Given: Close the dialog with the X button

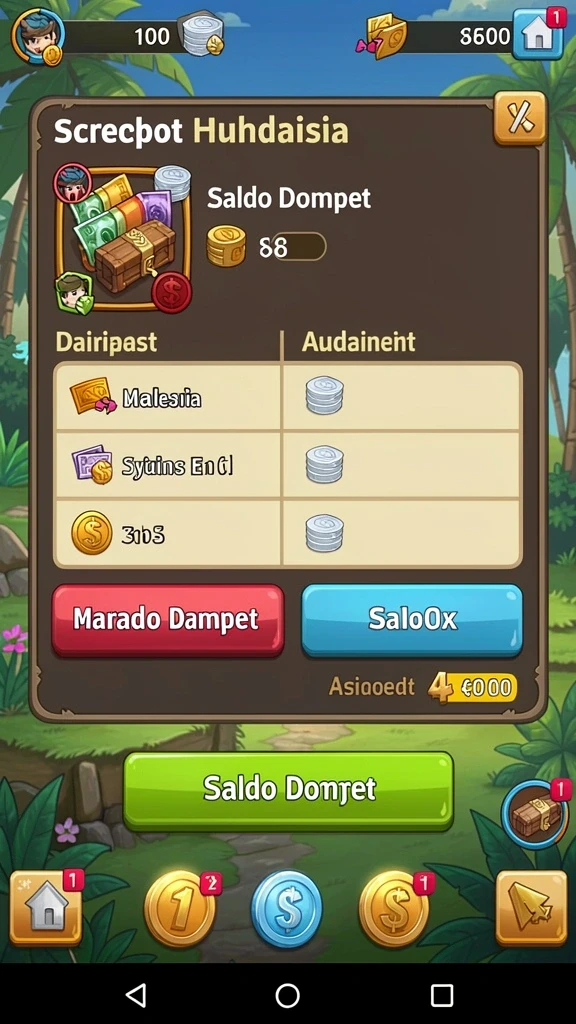Looking at the screenshot, I should coord(519,118).
